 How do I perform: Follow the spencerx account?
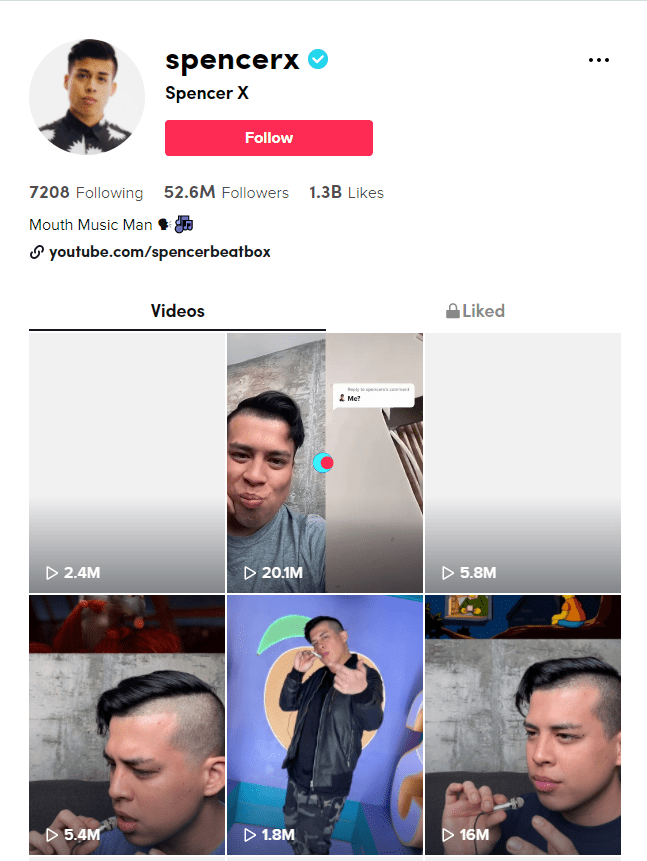268,138
